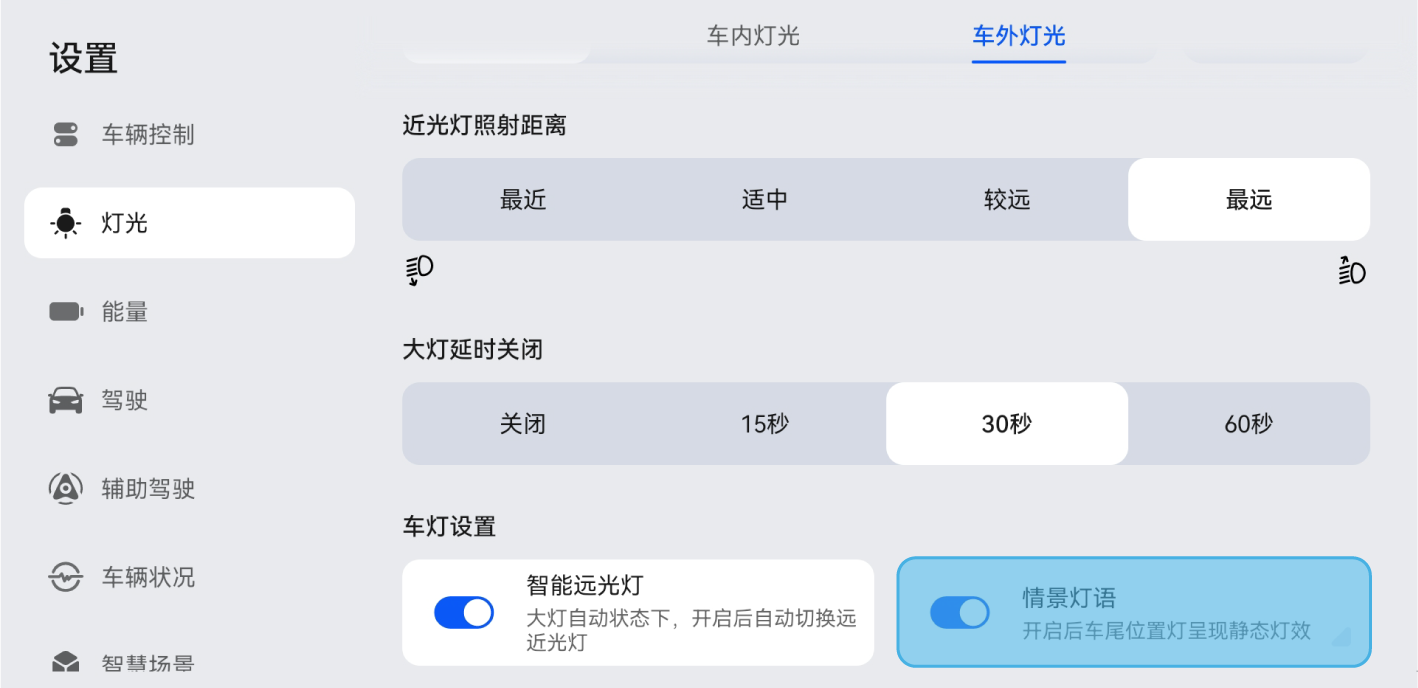Pick 最远 low beam distance

pos(1249,200)
